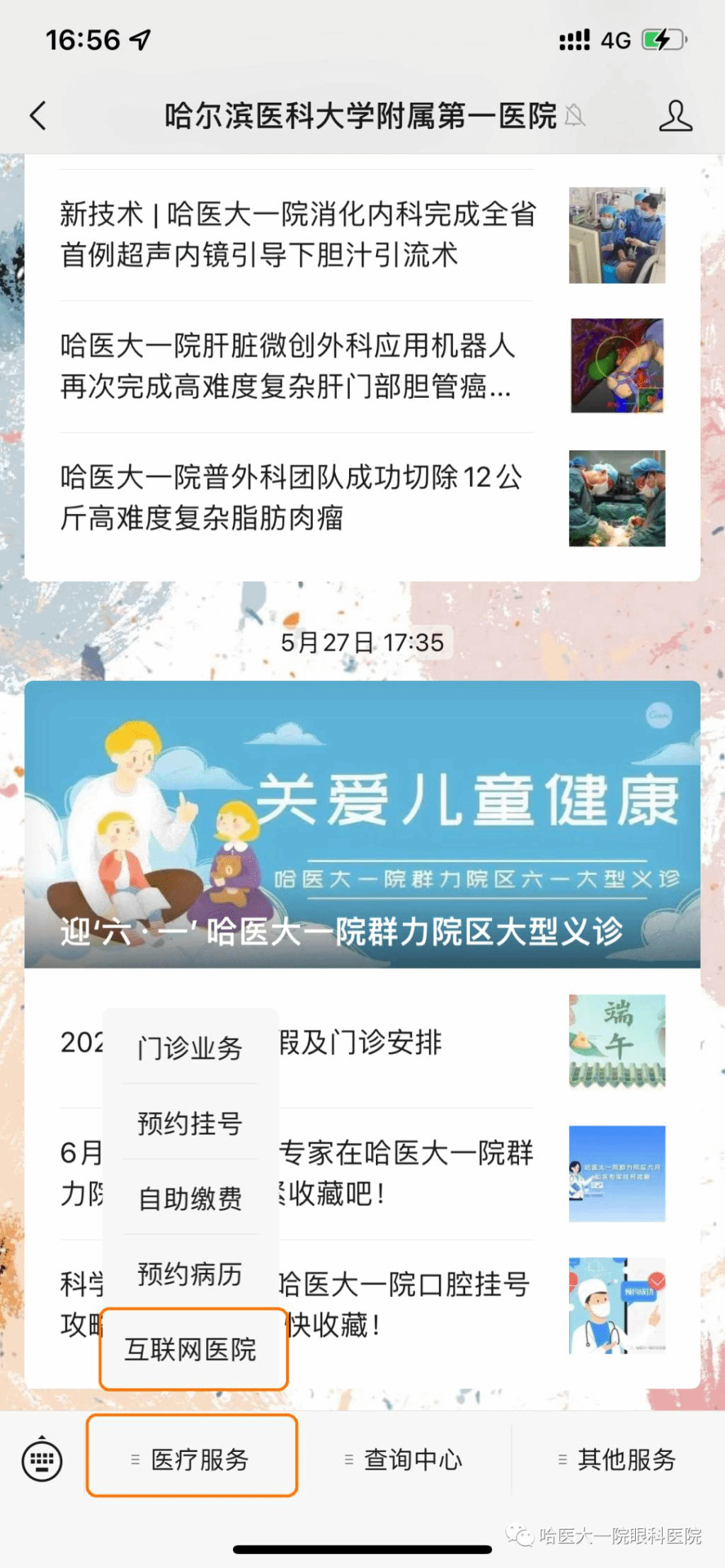The height and width of the screenshot is (1568, 725).
Task: Choose 预约挂号 in the popup menu
Action: [190, 1123]
